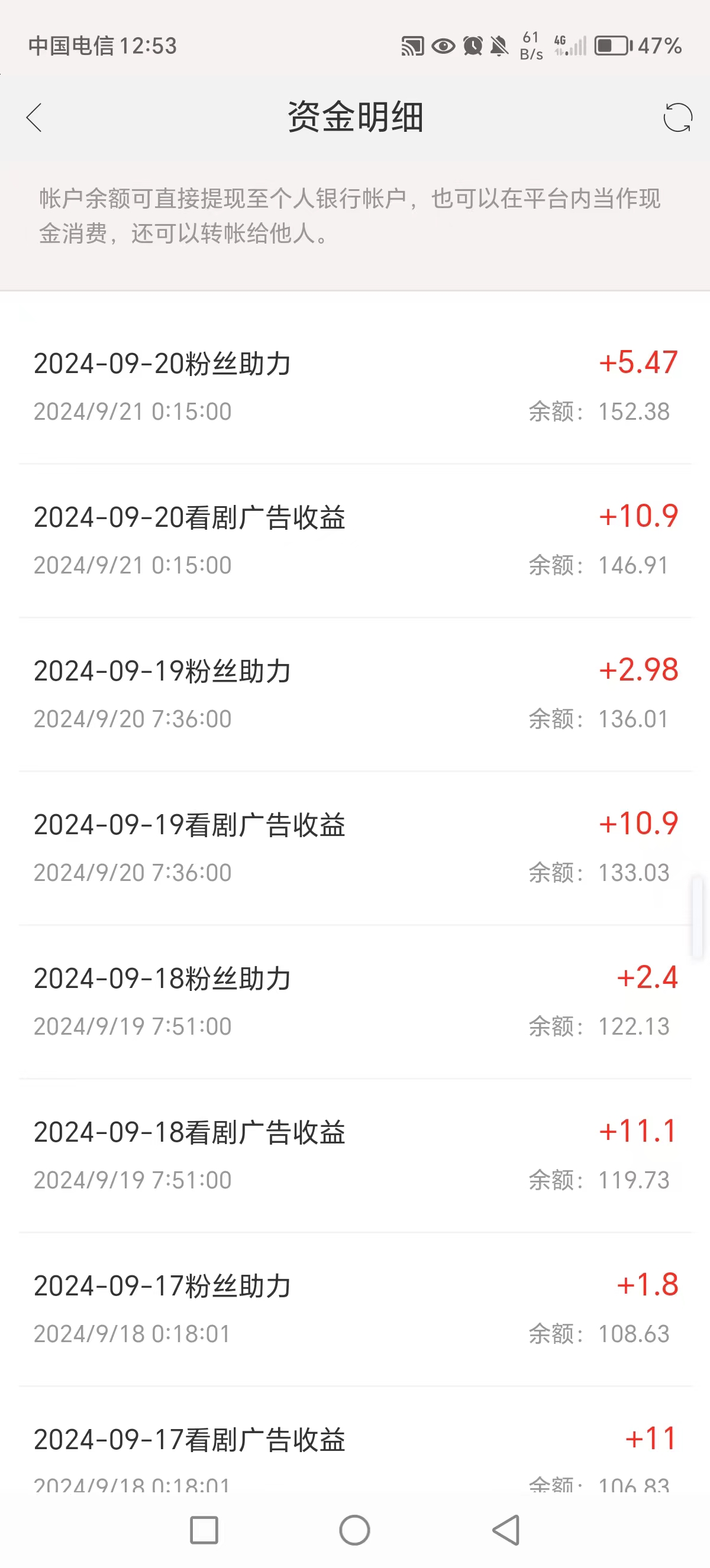The height and width of the screenshot is (1568, 710).
Task: Open the system home screen
Action: [354, 1530]
